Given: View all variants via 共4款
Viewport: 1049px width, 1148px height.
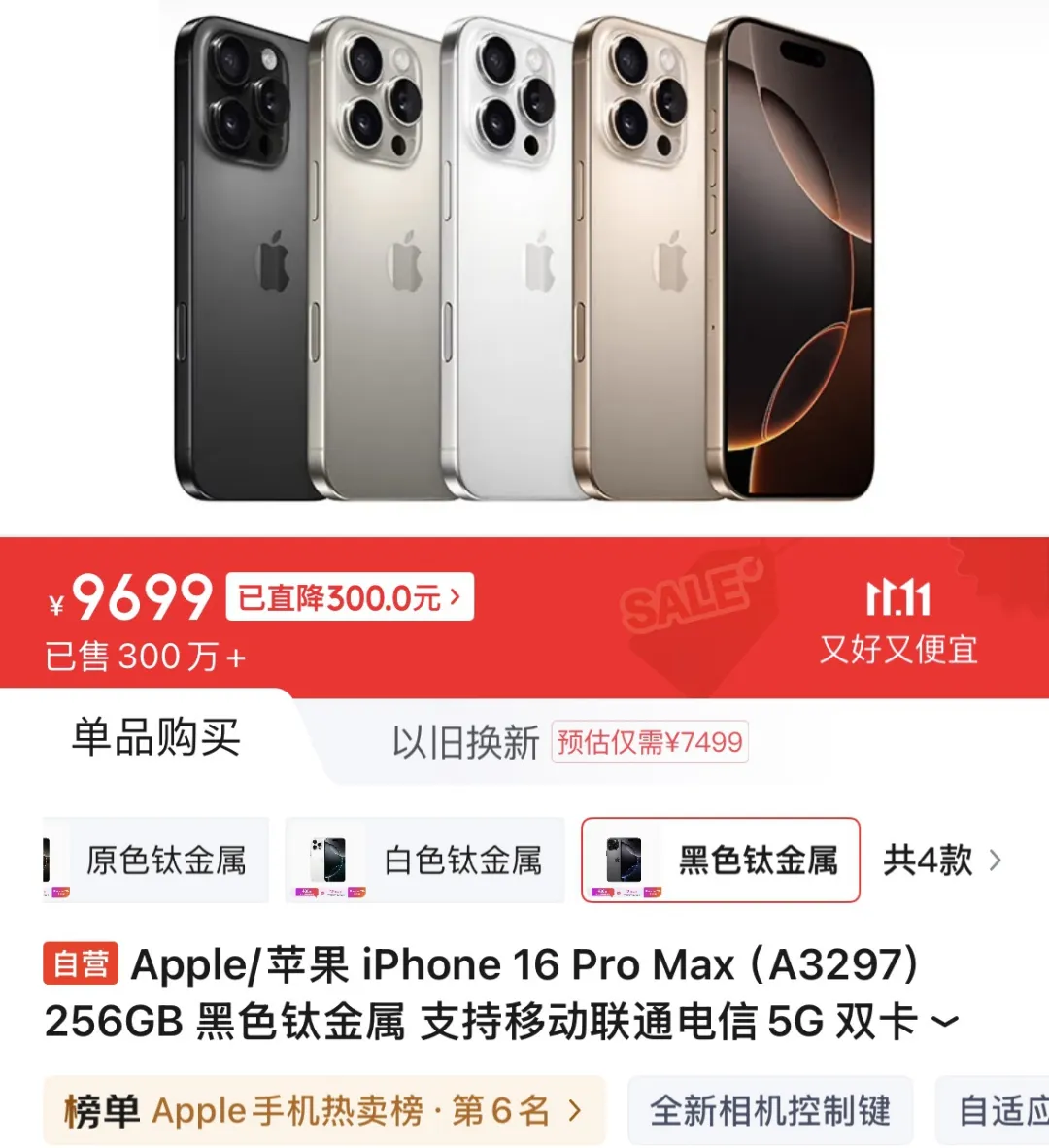Looking at the screenshot, I should click(x=940, y=861).
